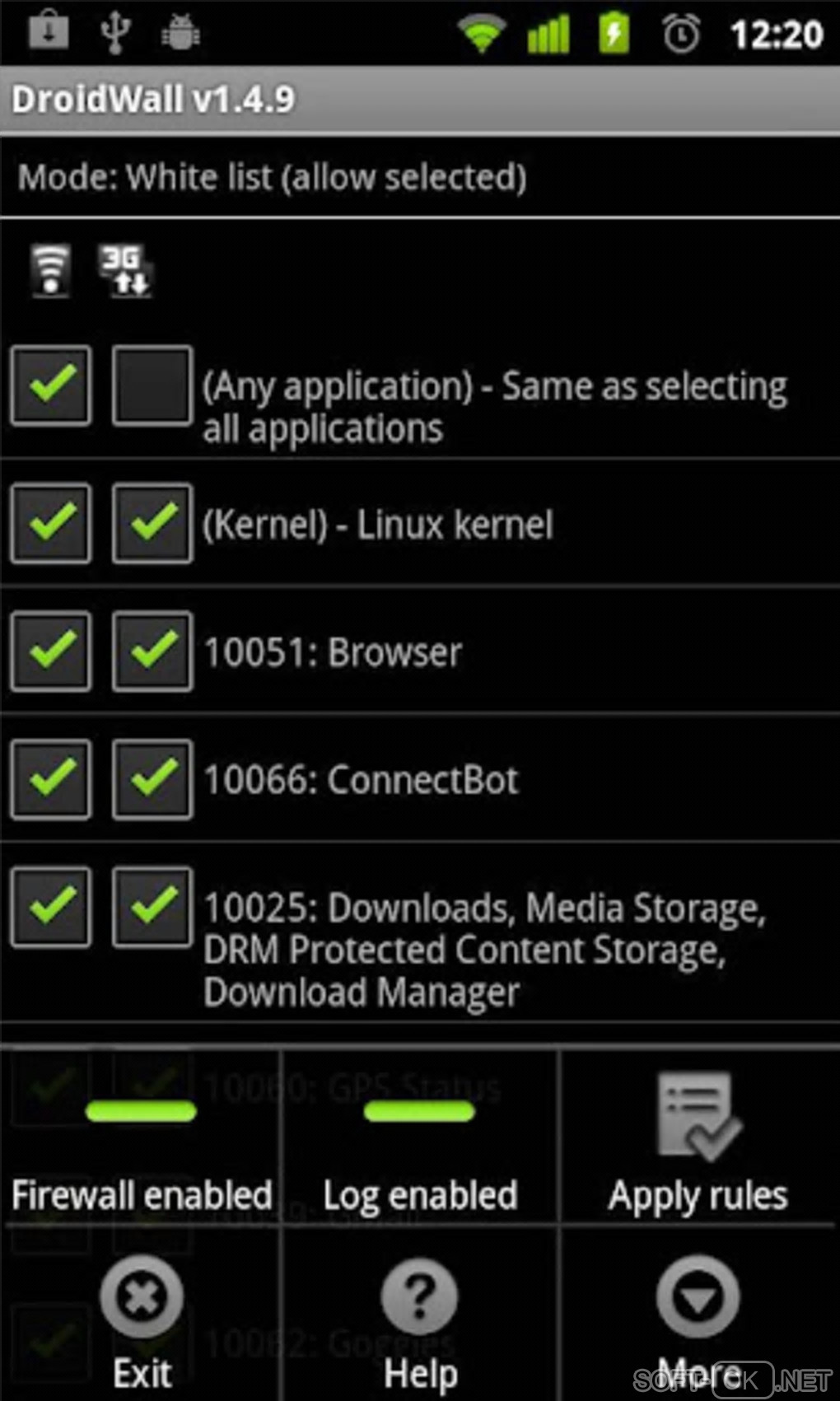840x1401 pixels.
Task: Uncheck 3G for 10066: ConnectBot
Action: pos(152,779)
